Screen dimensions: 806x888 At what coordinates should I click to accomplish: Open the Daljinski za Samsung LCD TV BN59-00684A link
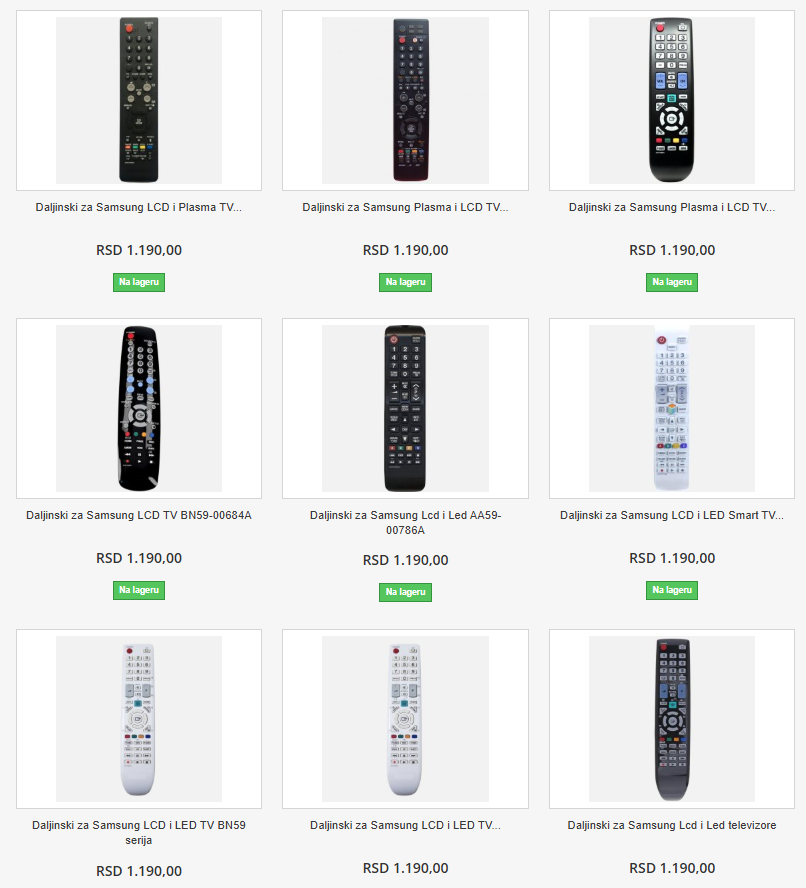coord(139,516)
